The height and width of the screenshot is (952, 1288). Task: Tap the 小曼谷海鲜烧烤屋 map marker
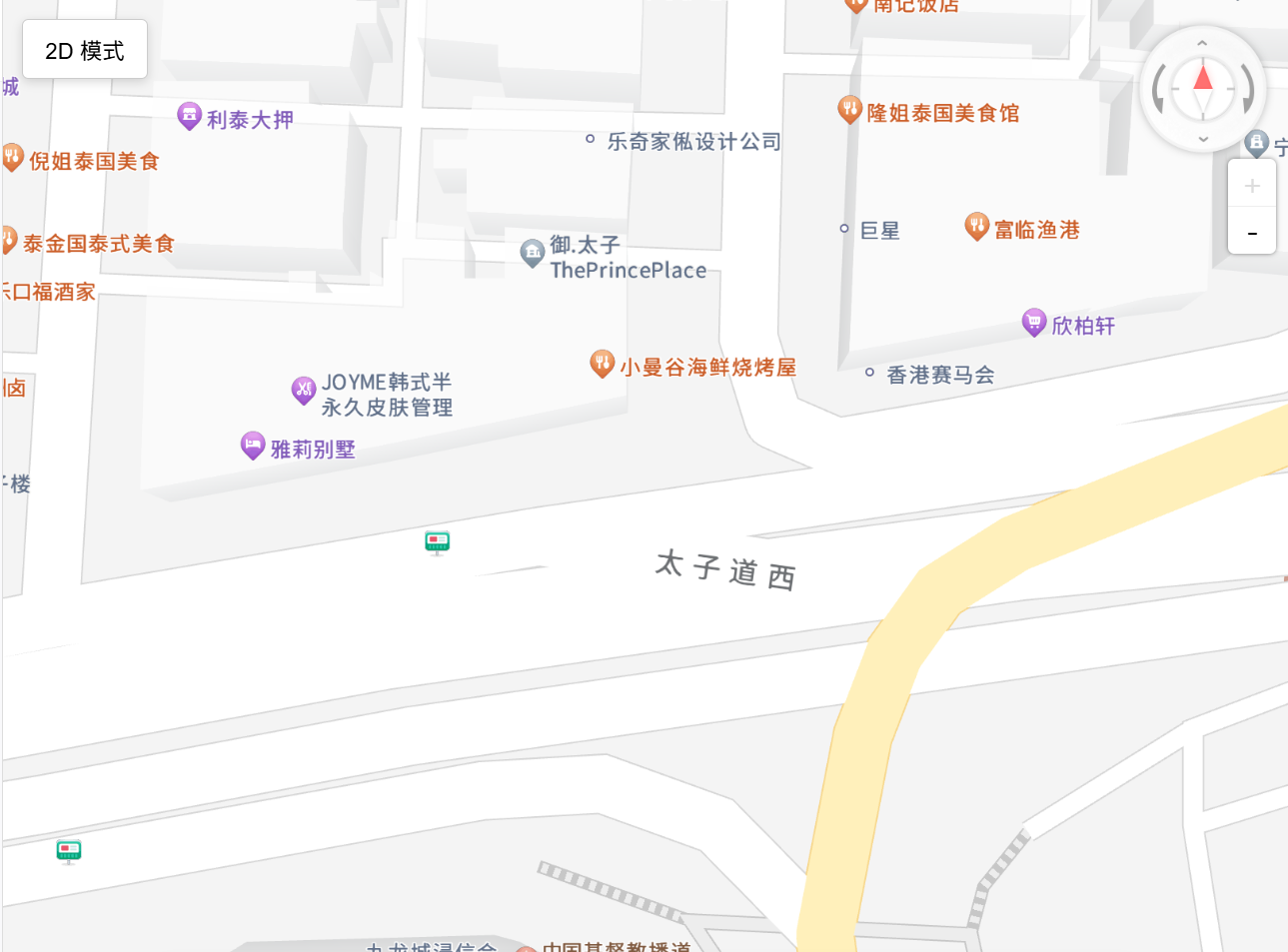(602, 364)
